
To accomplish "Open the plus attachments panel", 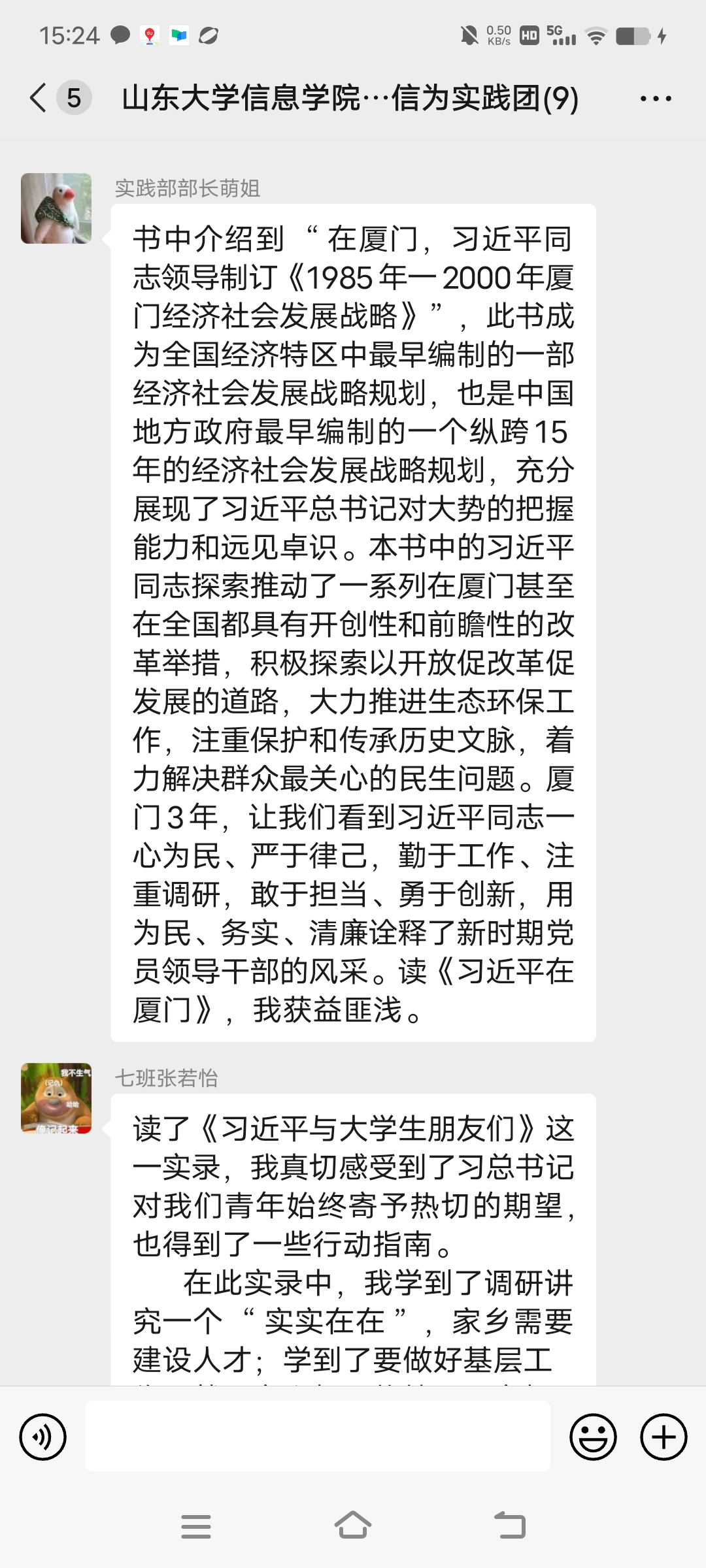I will tap(664, 1437).
